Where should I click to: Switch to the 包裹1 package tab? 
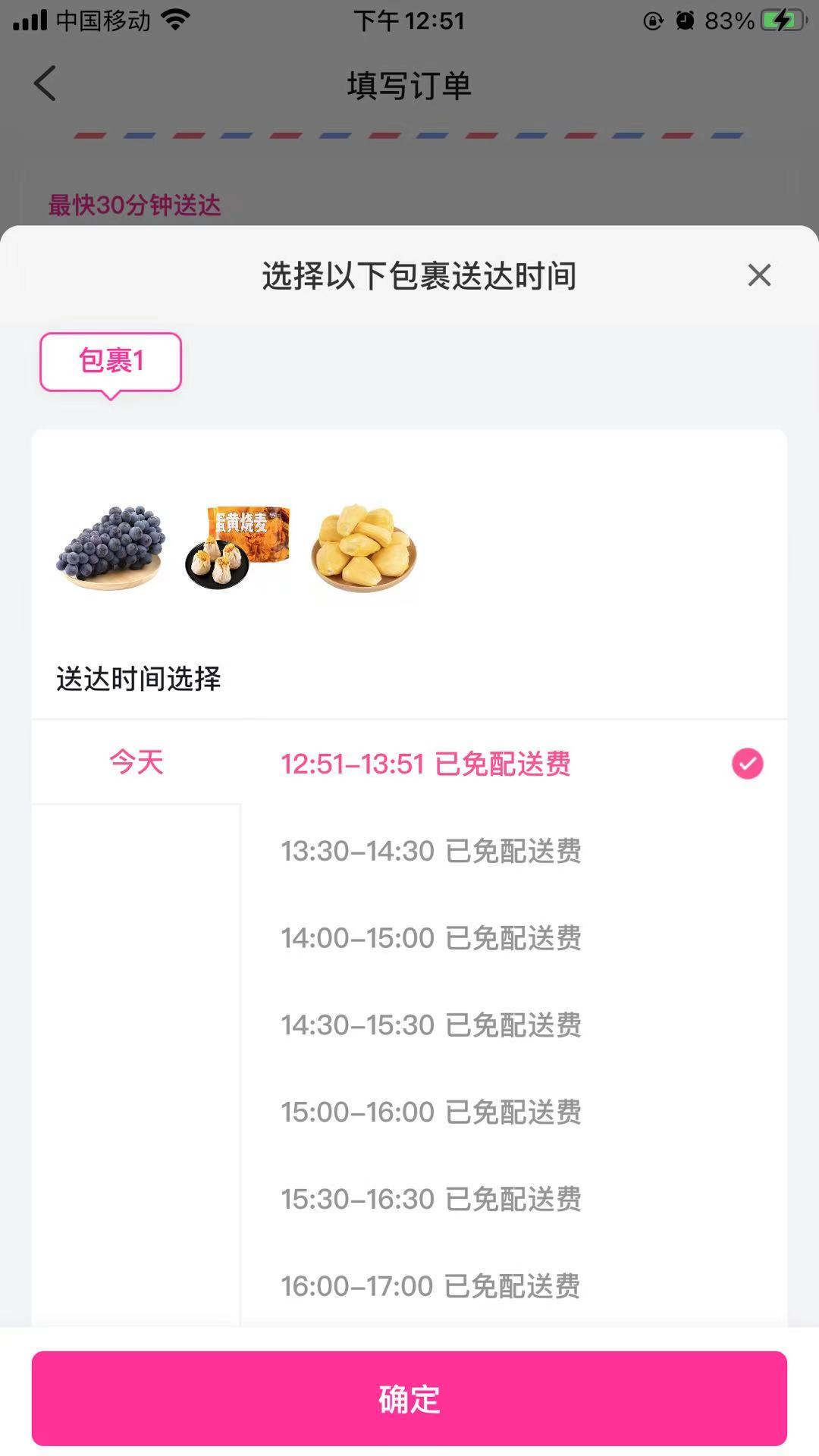(110, 362)
